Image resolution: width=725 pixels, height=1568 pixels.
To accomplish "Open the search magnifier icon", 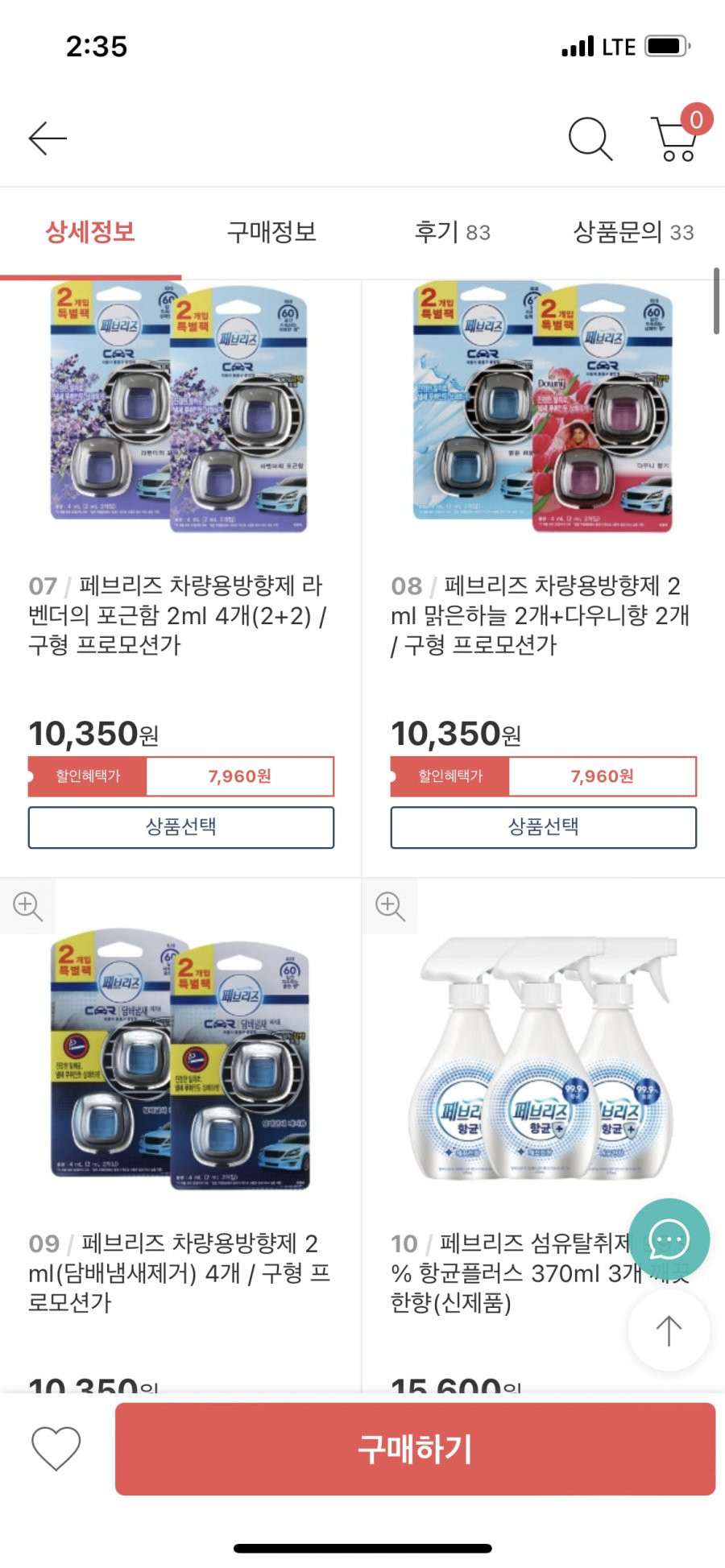I will click(x=590, y=139).
